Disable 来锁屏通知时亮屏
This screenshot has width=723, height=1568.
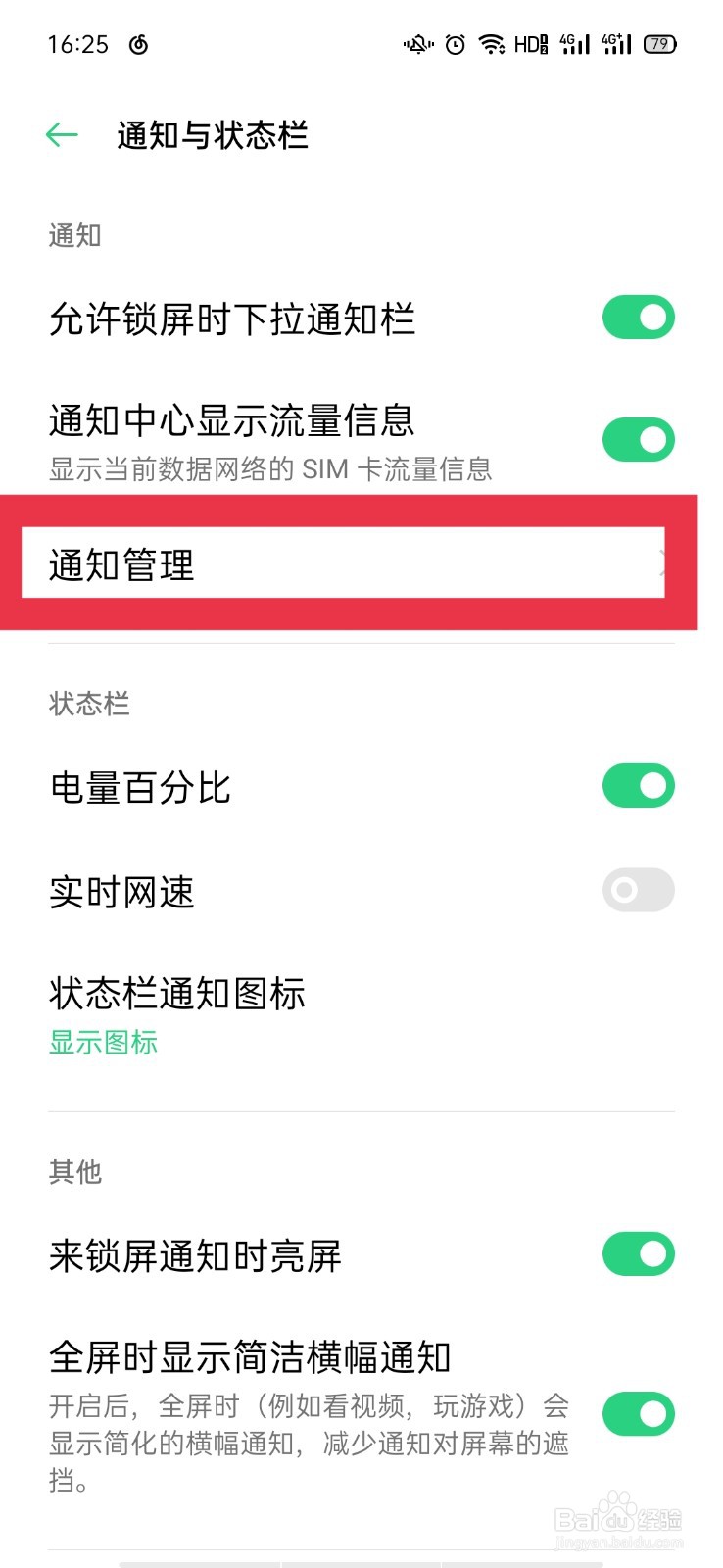coord(637,1253)
